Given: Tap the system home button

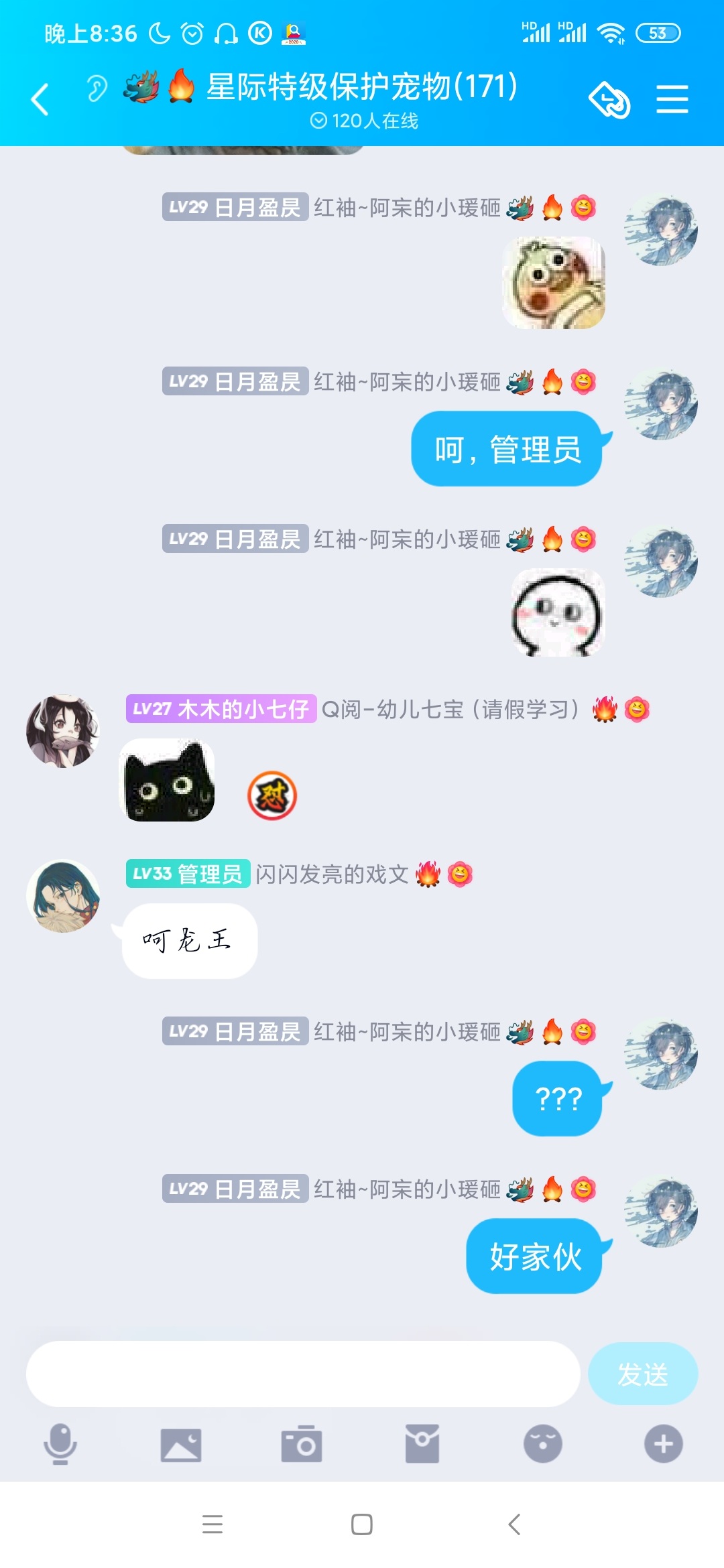Looking at the screenshot, I should 362,1524.
